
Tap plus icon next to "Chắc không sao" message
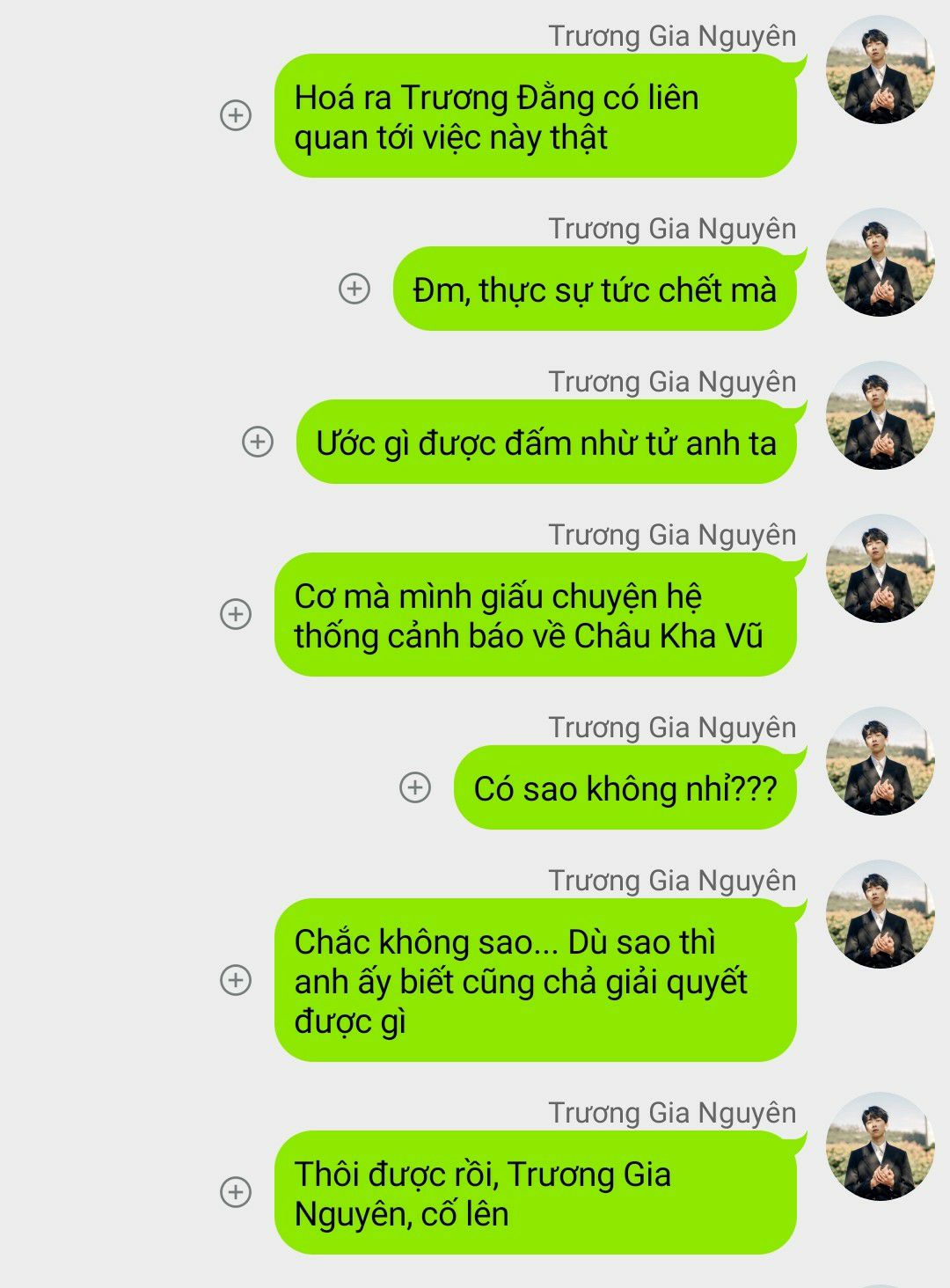tap(236, 980)
